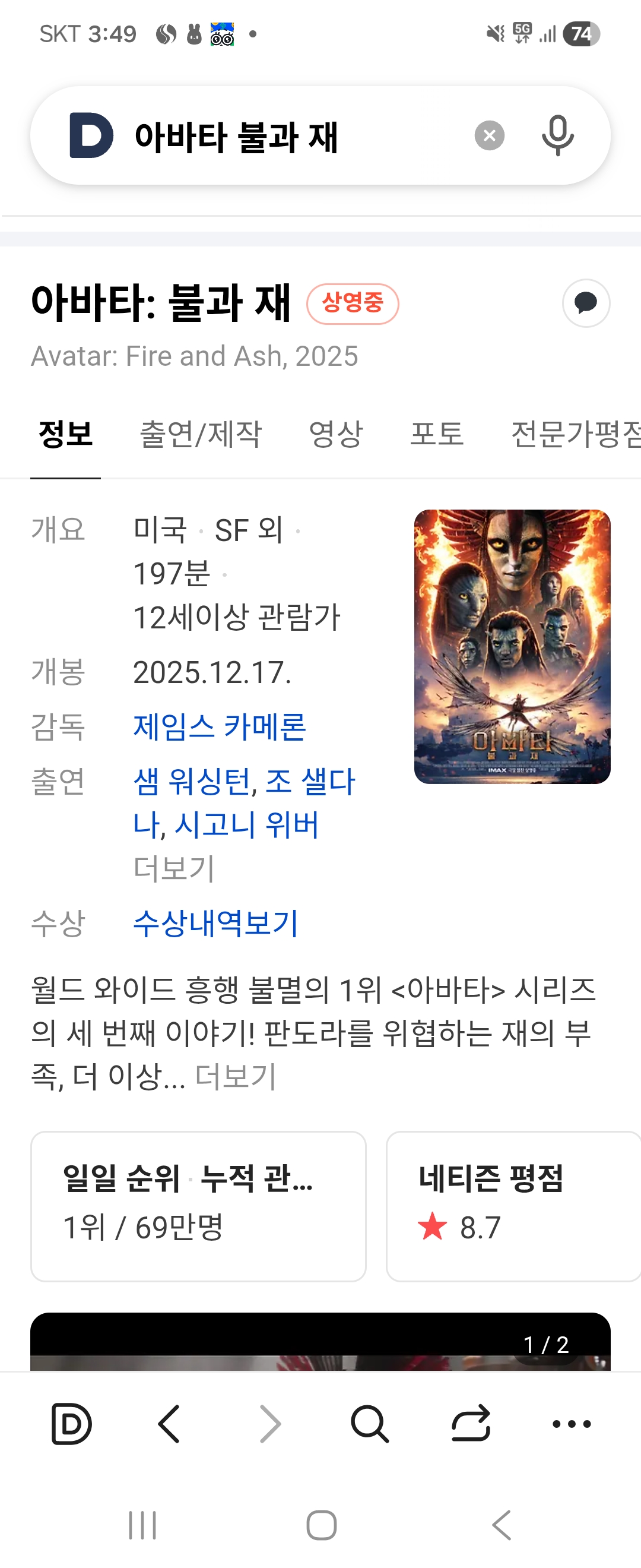Open director 제임스 카메론 link
Image resolution: width=641 pixels, height=1568 pixels.
pos(220,727)
